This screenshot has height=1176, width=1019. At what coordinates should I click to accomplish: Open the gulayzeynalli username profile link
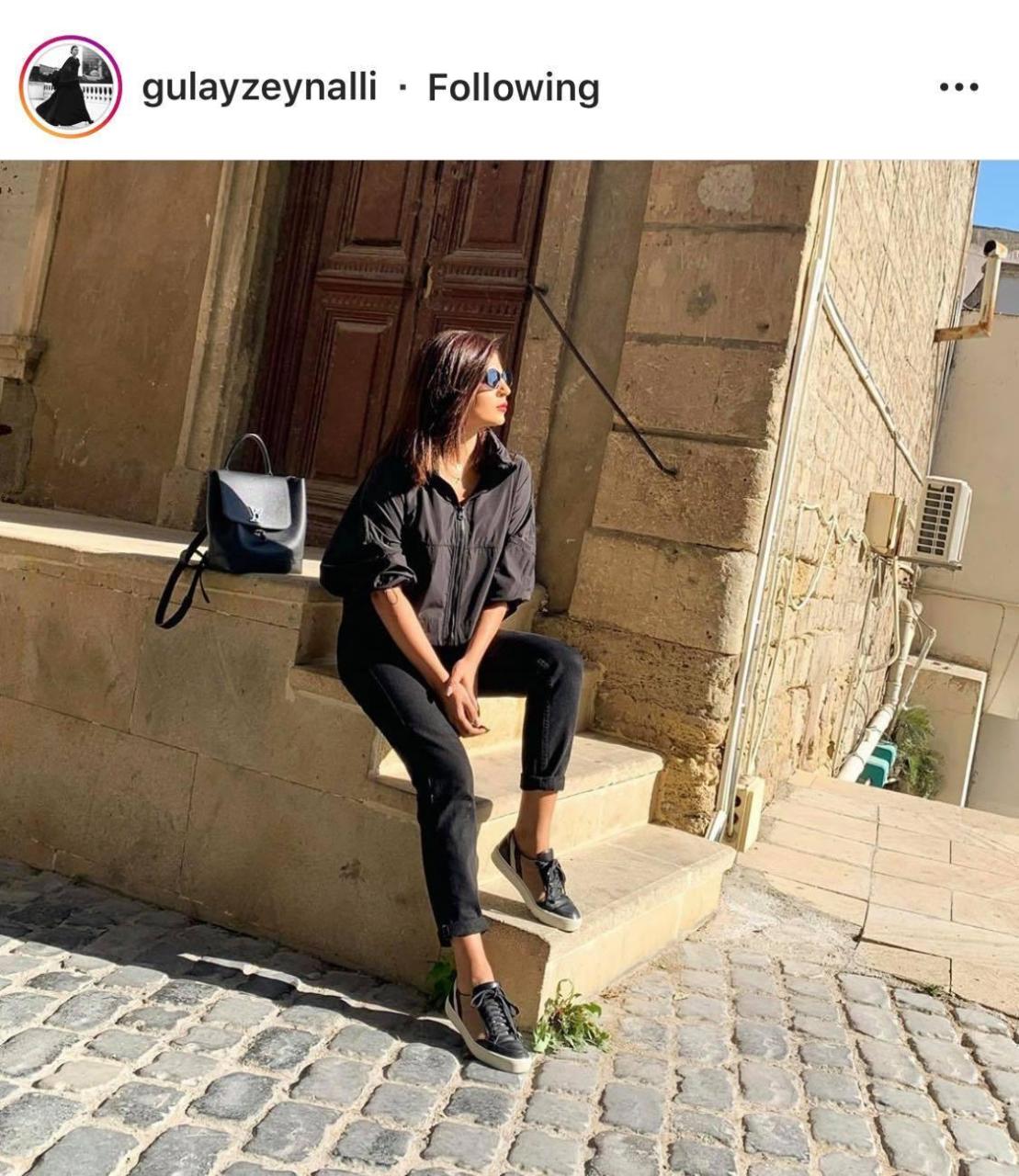tap(259, 88)
